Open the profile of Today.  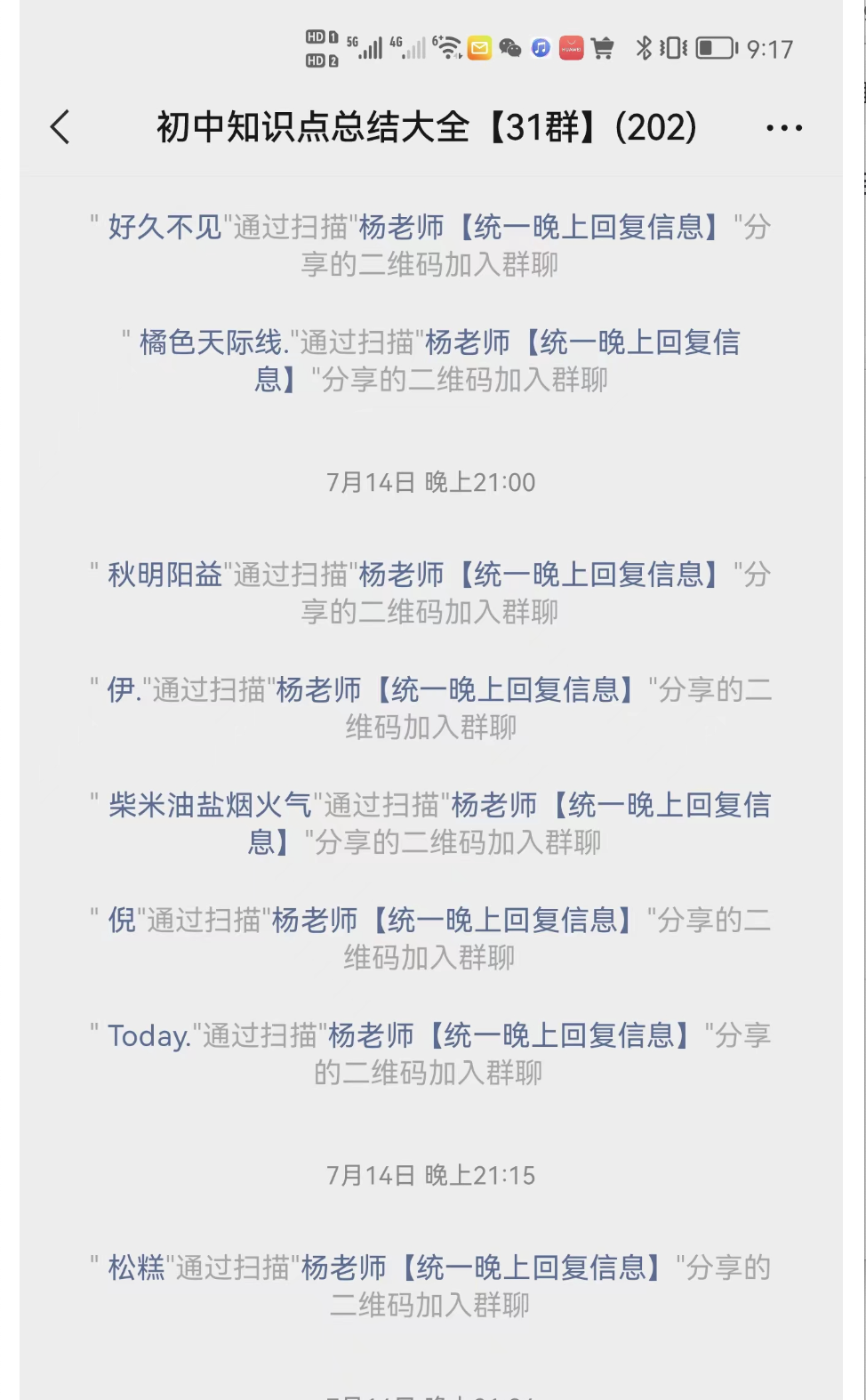[x=149, y=1036]
